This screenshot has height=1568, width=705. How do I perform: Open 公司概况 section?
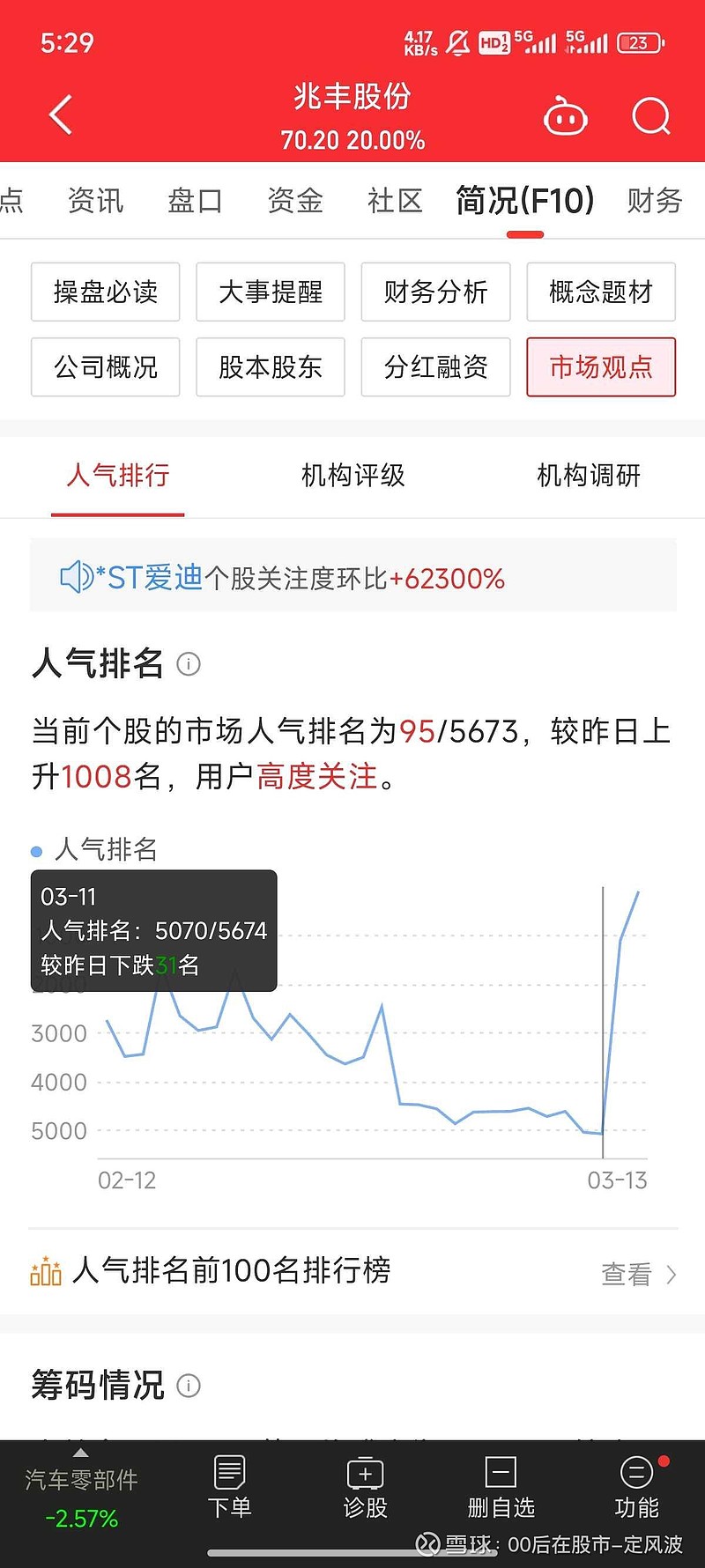[x=106, y=367]
